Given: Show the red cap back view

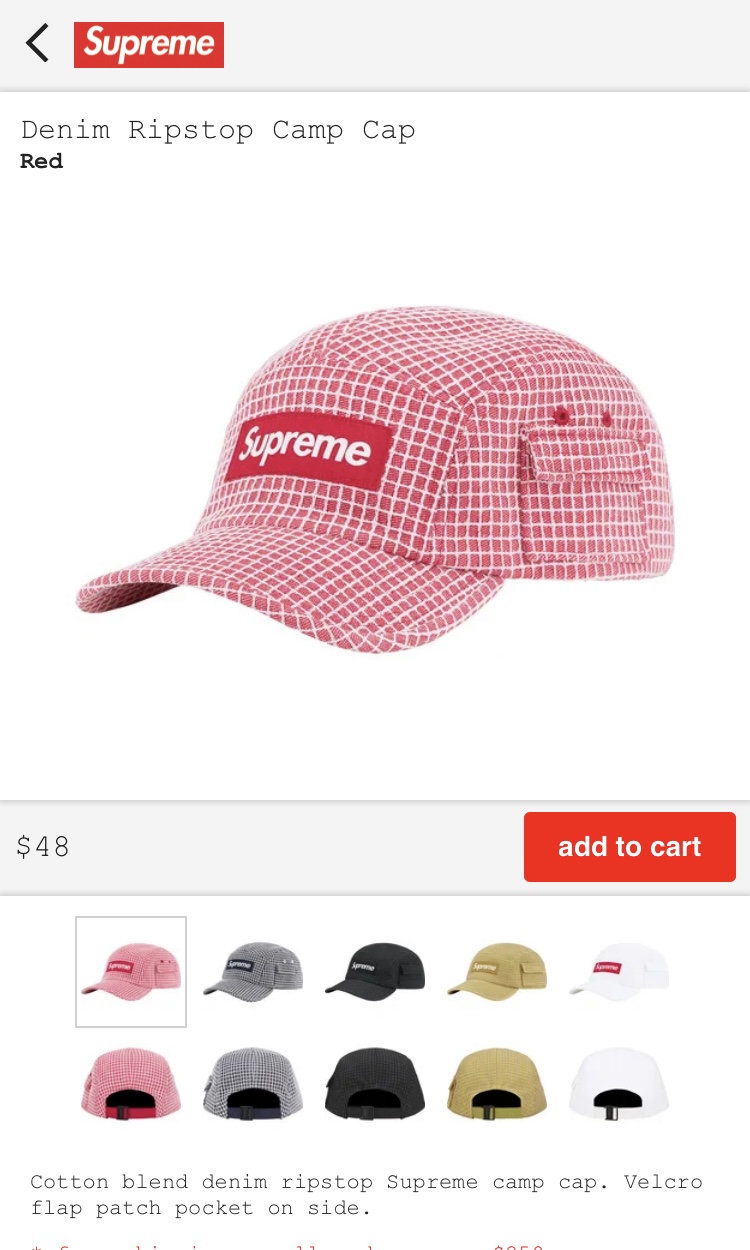Looking at the screenshot, I should 131,1085.
